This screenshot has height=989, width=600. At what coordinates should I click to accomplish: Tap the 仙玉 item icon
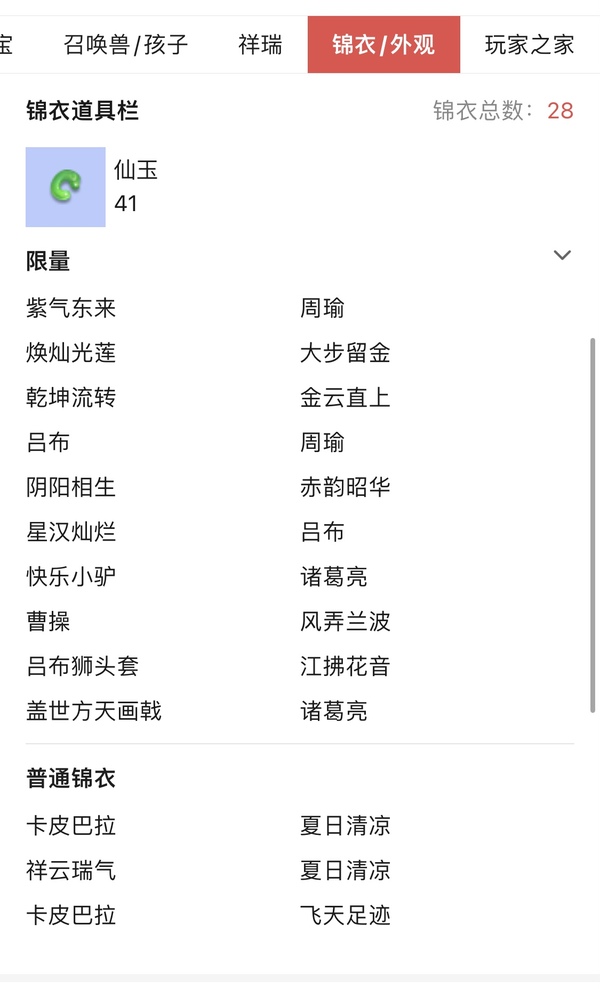[65, 187]
